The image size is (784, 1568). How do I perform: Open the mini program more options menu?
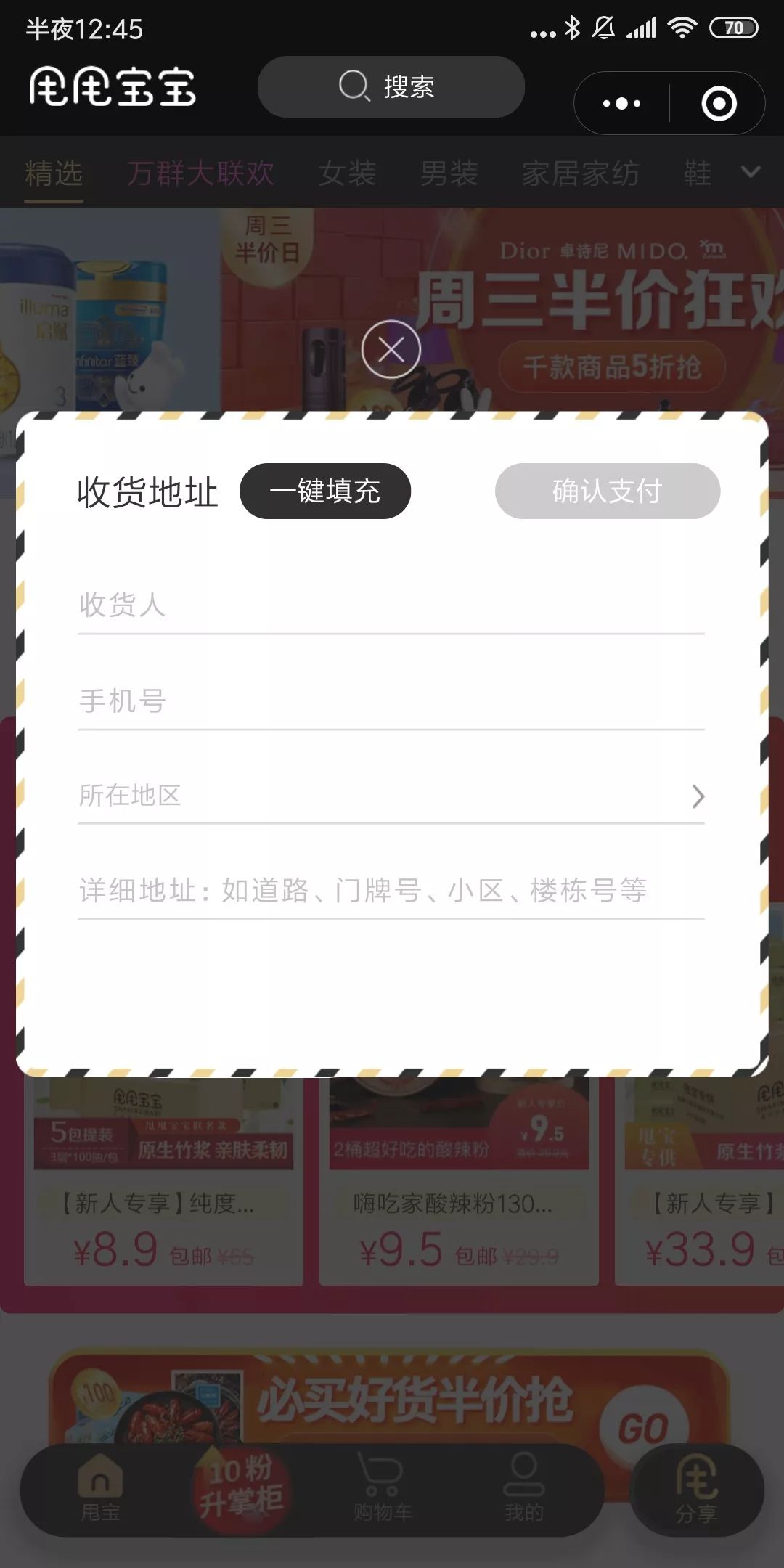point(622,103)
